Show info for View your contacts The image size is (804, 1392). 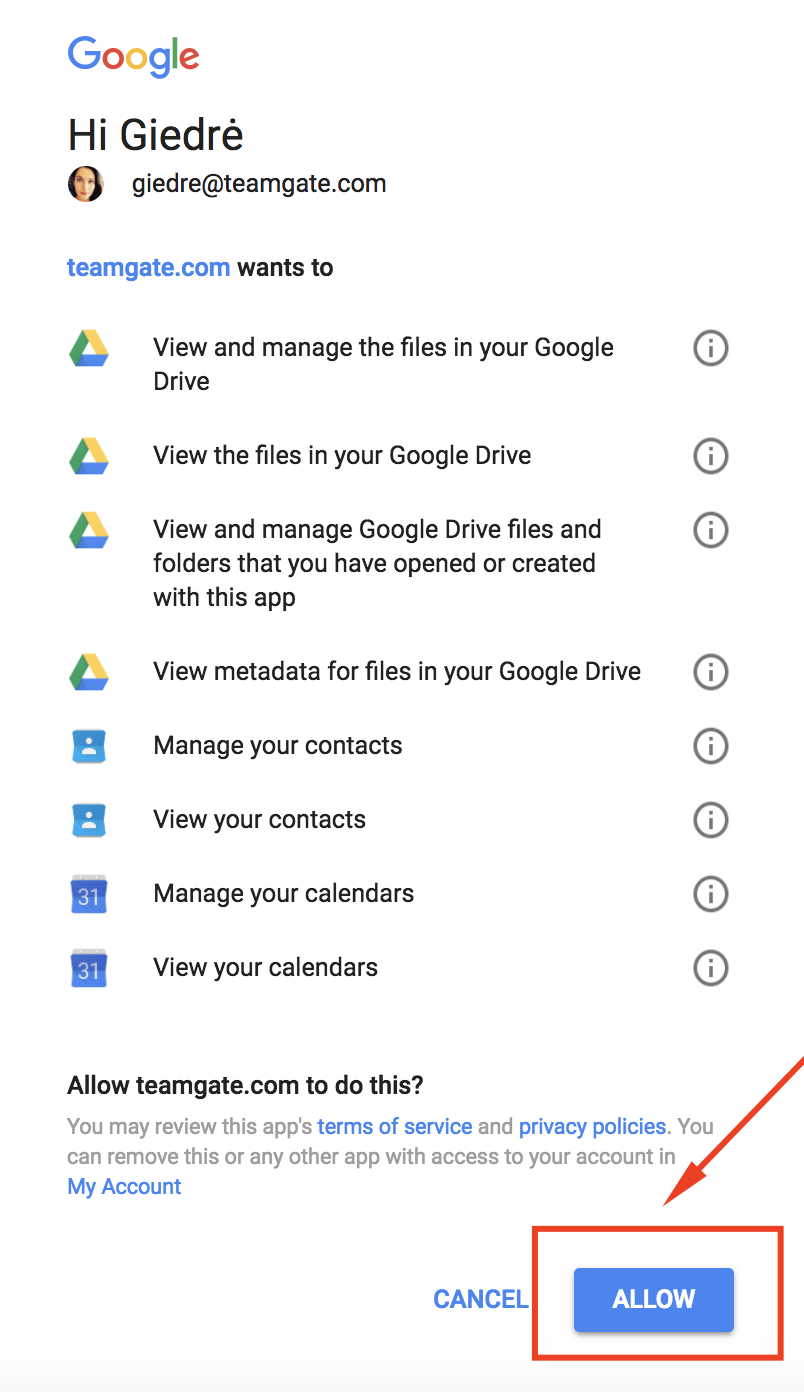point(711,820)
